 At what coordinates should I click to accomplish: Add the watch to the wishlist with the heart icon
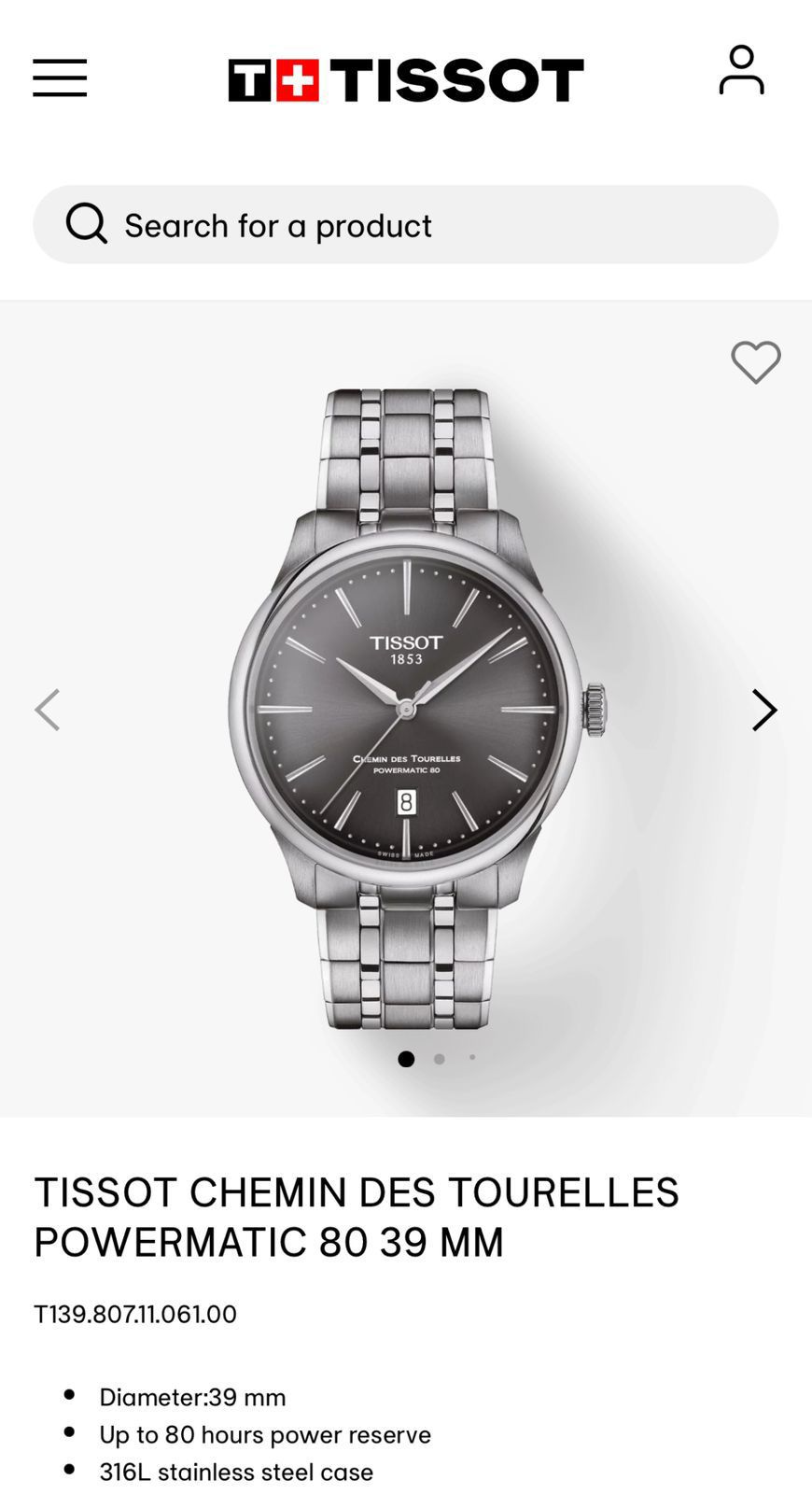click(755, 361)
